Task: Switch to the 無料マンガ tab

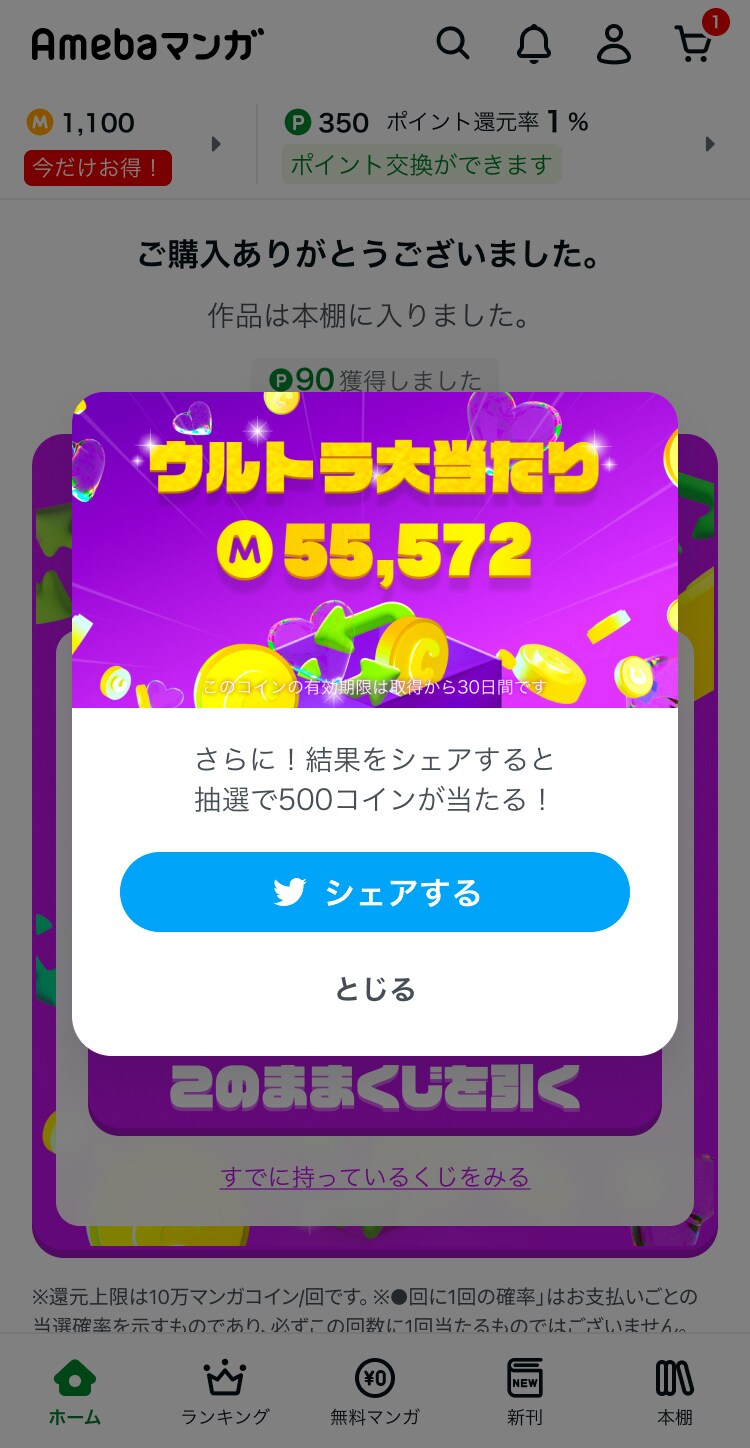Action: [375, 1391]
